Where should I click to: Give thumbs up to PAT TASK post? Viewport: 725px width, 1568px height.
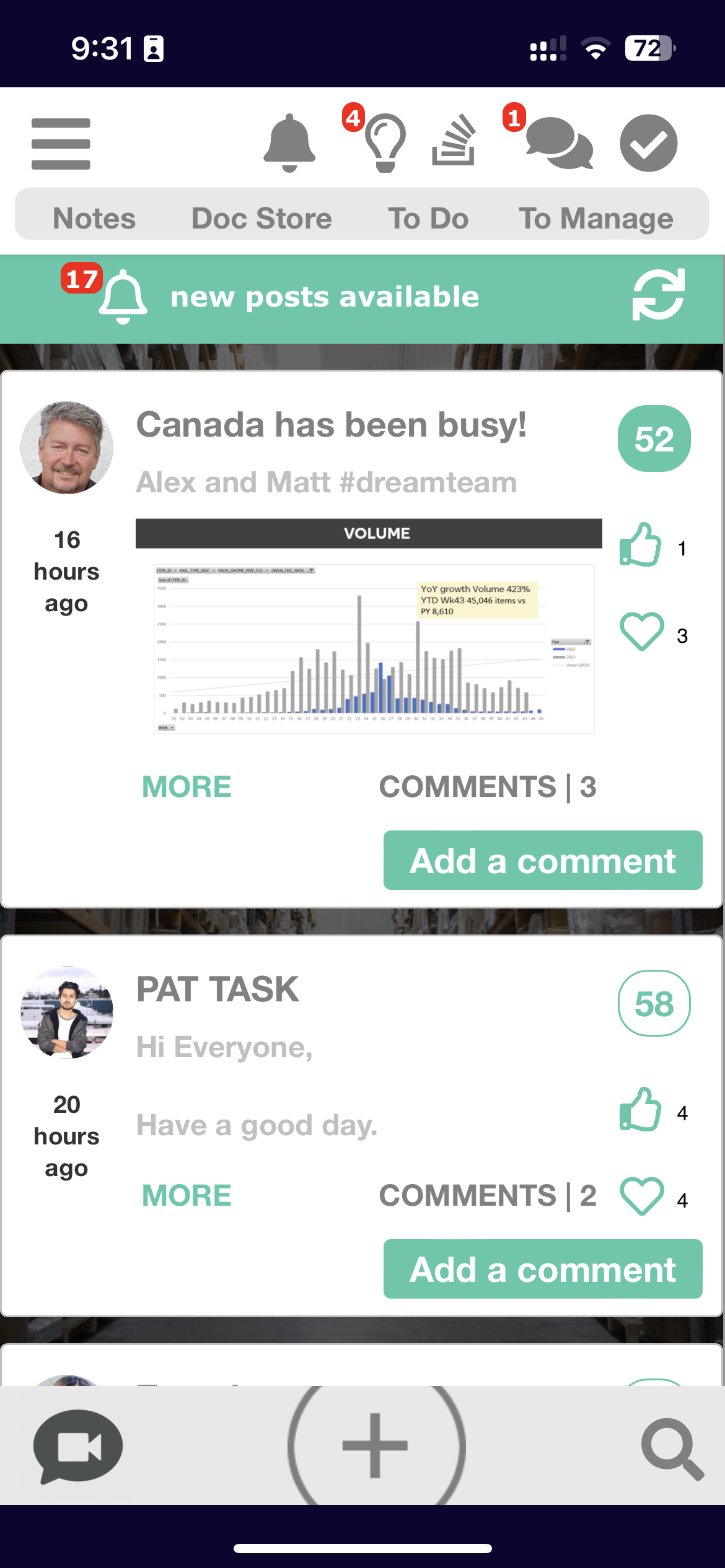(x=641, y=1110)
